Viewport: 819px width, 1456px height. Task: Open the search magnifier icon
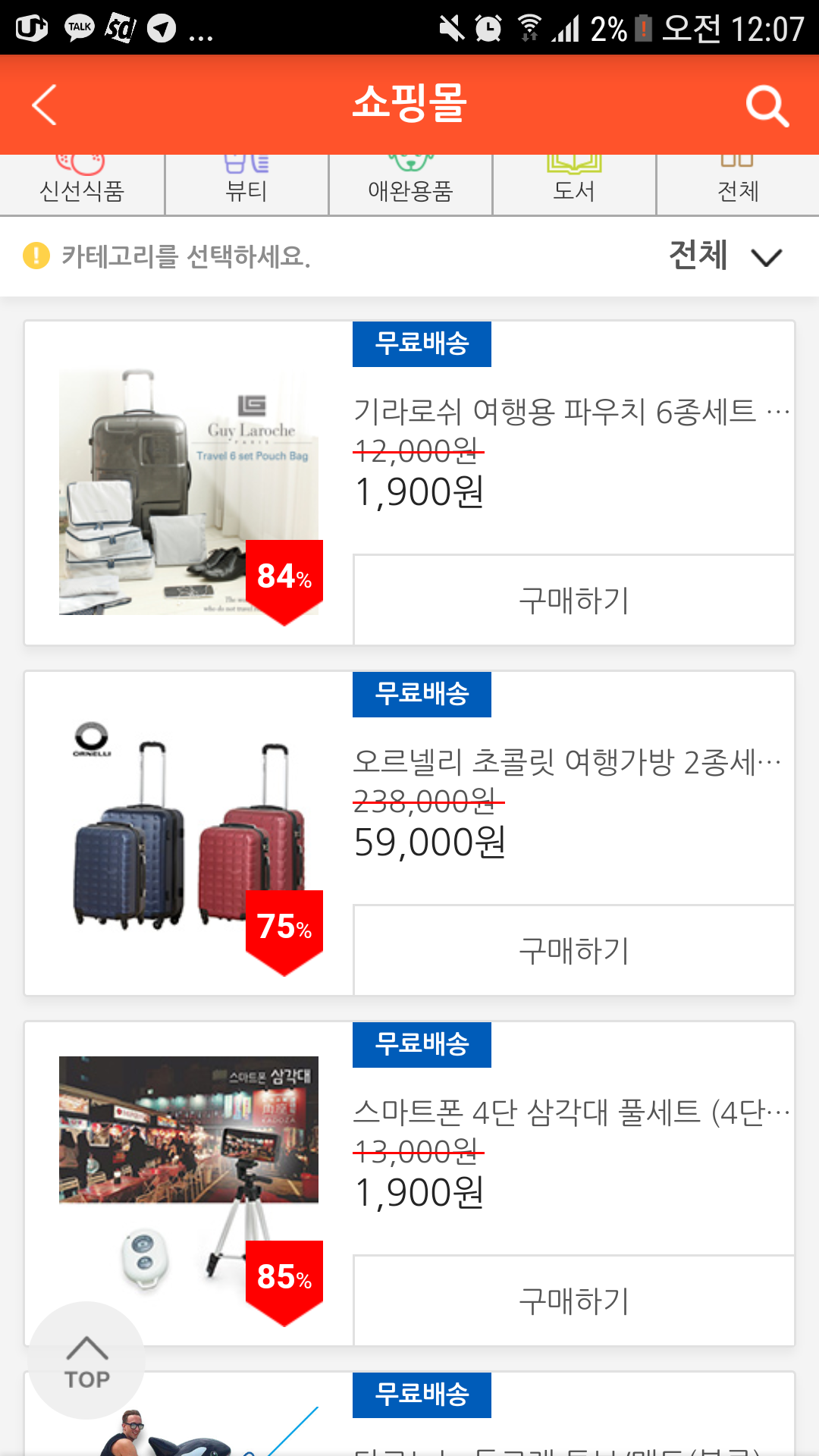tap(767, 105)
